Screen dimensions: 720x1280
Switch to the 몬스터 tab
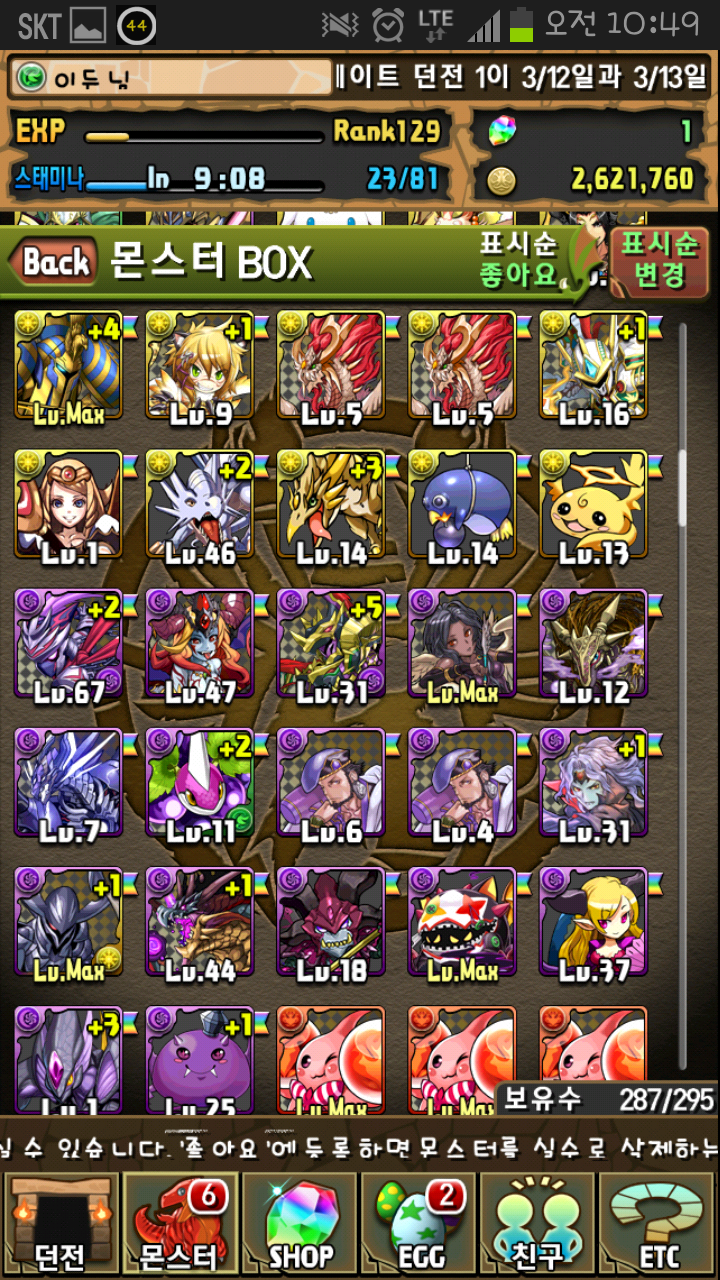(x=181, y=1224)
